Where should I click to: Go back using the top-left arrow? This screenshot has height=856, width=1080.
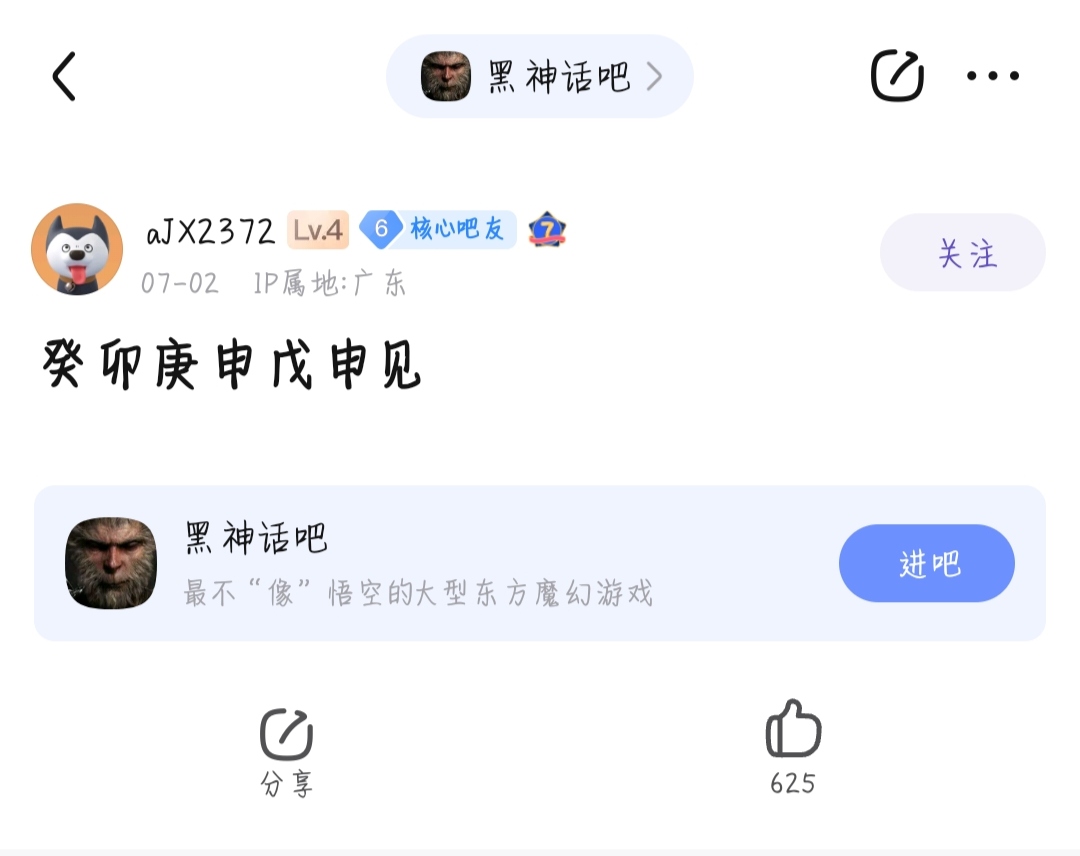click(x=64, y=77)
